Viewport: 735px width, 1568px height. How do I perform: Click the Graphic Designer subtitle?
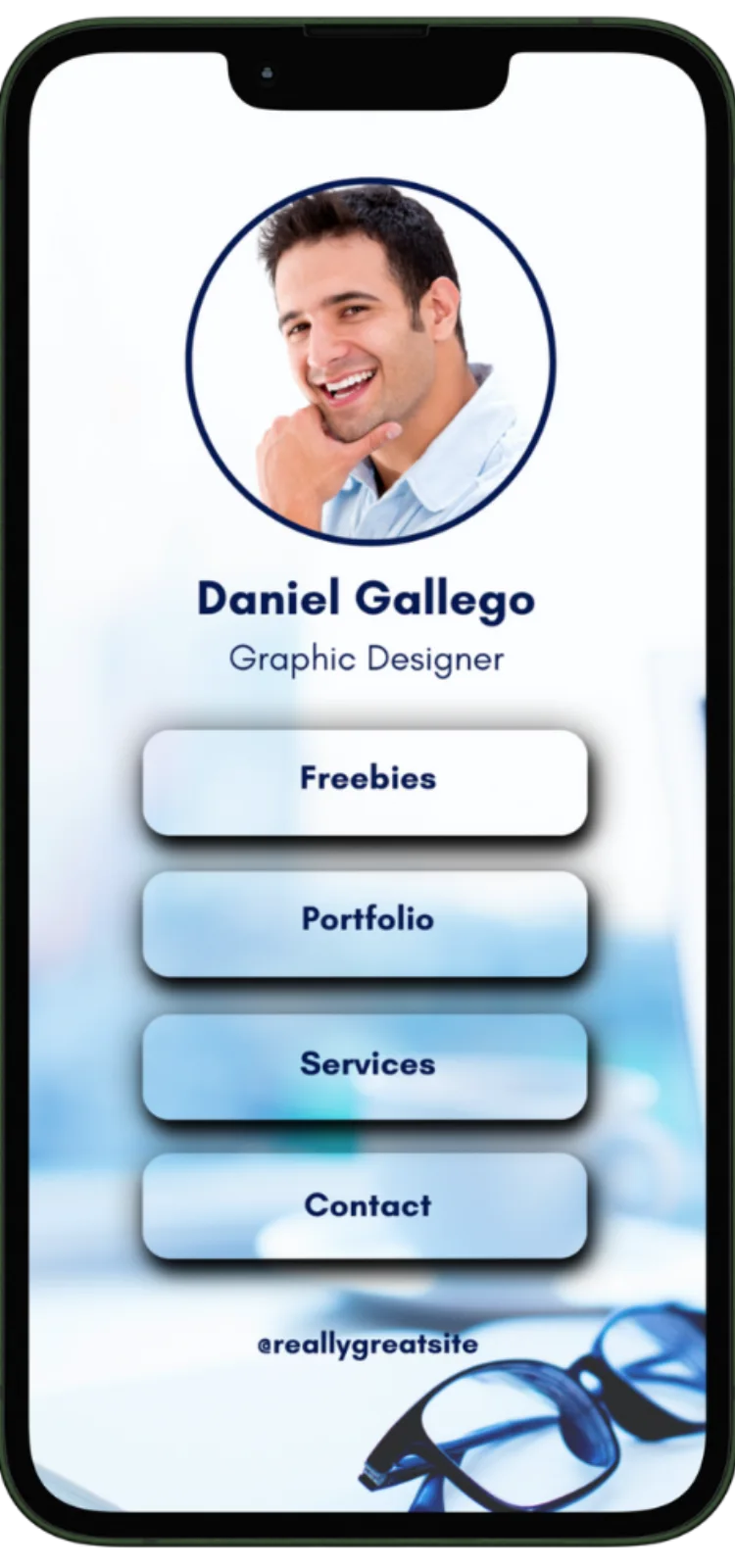(x=367, y=659)
